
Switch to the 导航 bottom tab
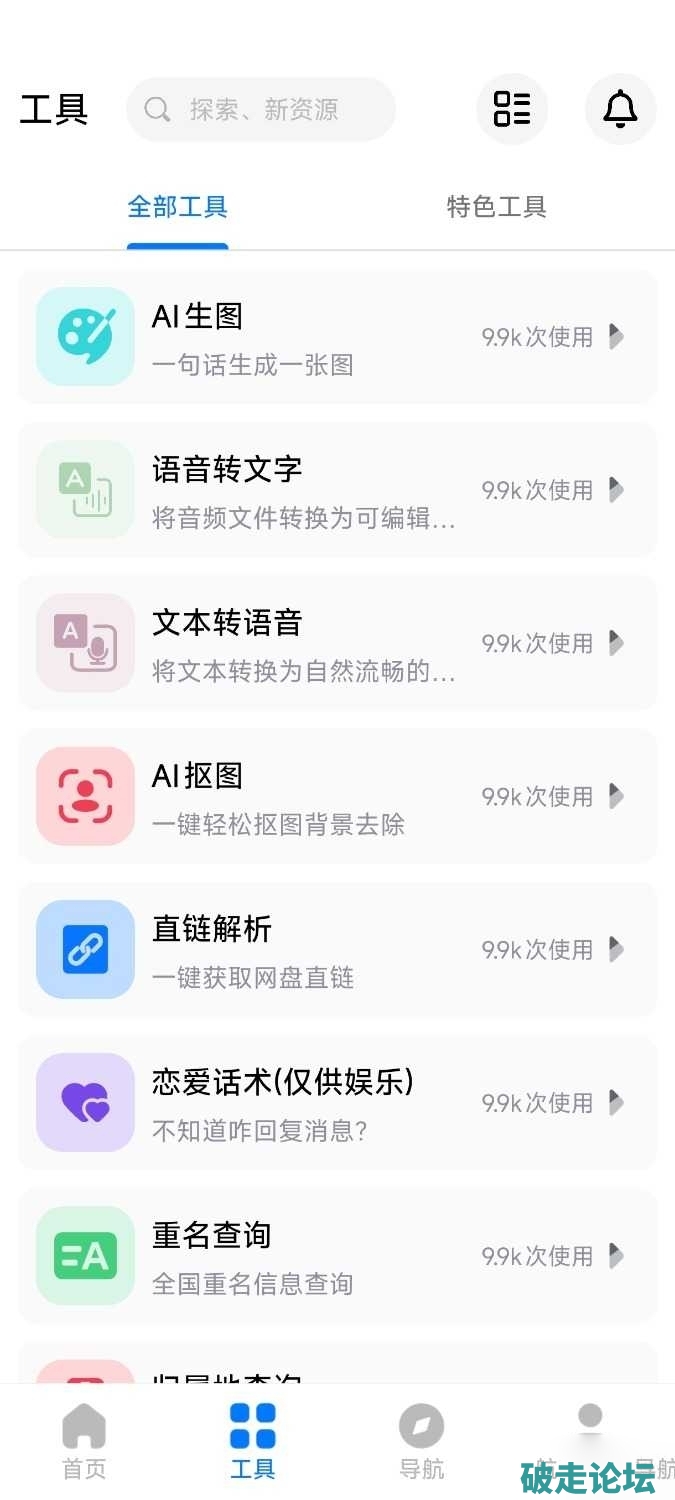click(x=421, y=1441)
